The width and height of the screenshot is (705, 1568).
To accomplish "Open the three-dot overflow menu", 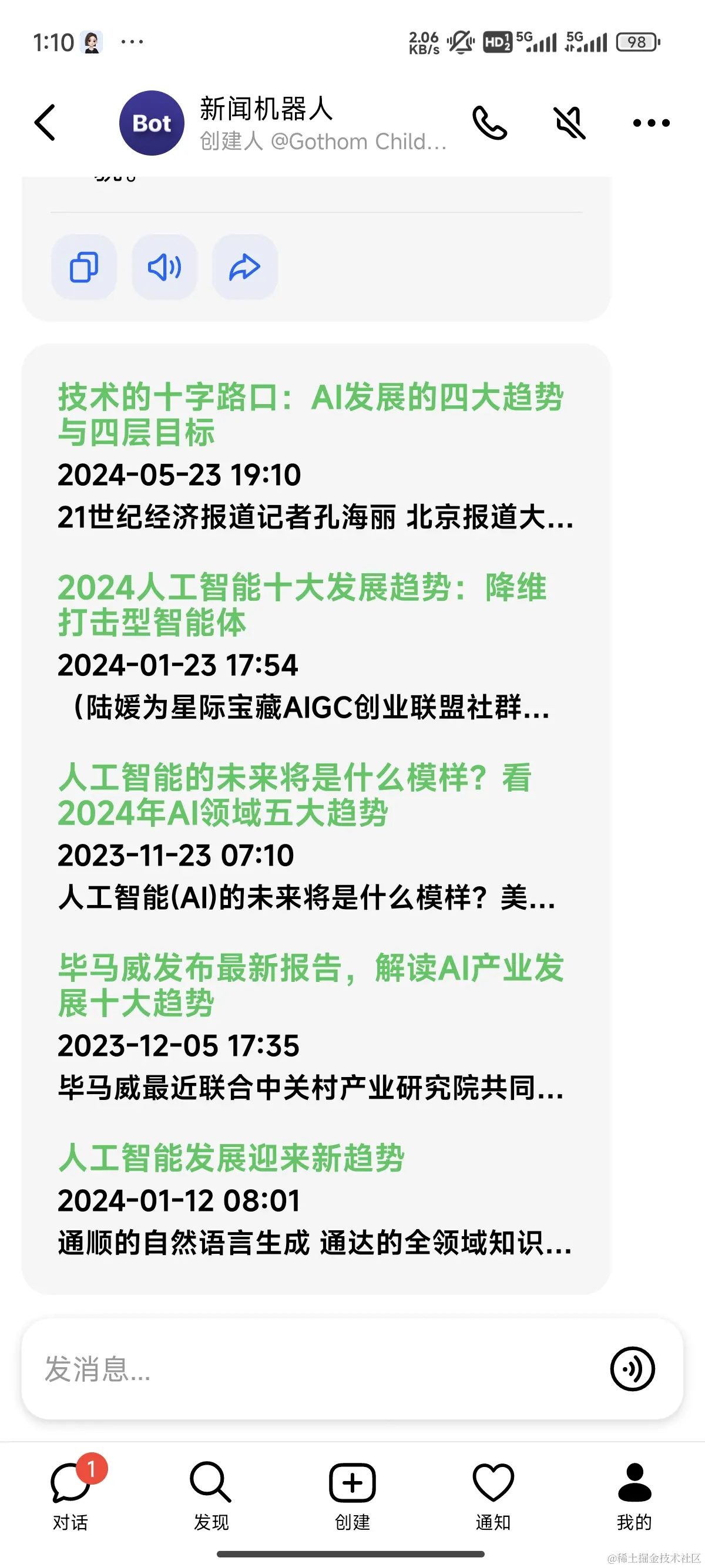I will (651, 123).
